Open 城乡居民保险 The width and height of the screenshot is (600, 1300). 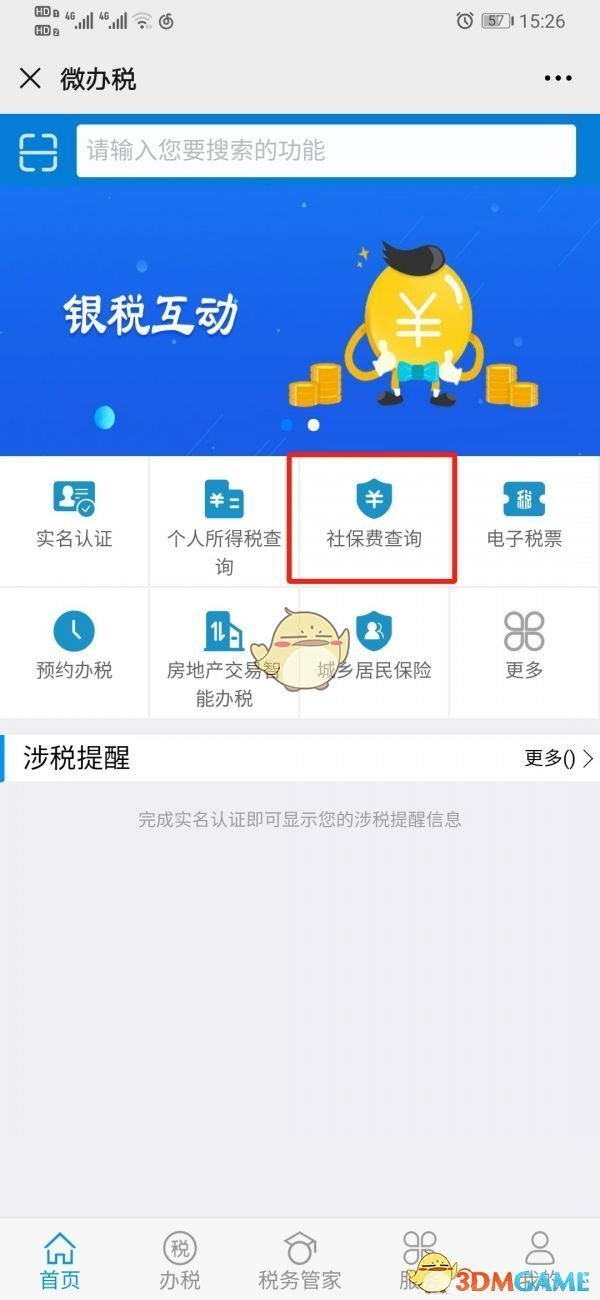pos(374,648)
